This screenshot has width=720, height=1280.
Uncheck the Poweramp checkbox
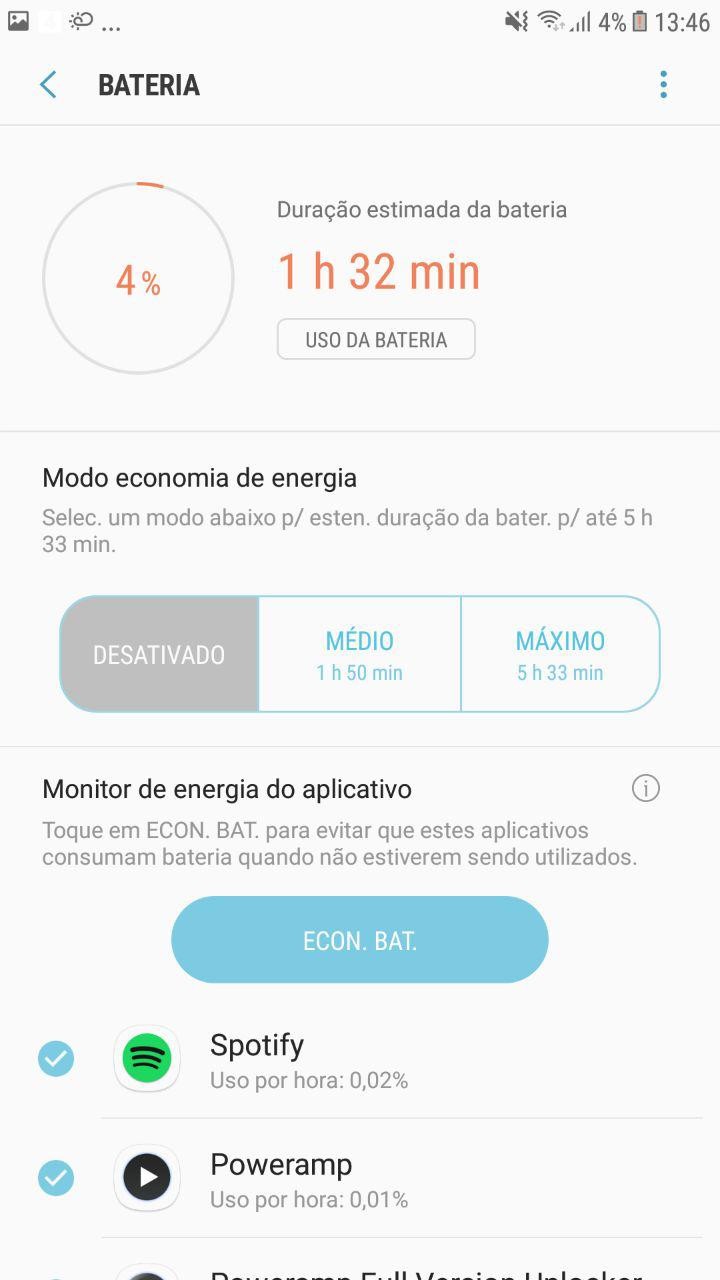56,1178
